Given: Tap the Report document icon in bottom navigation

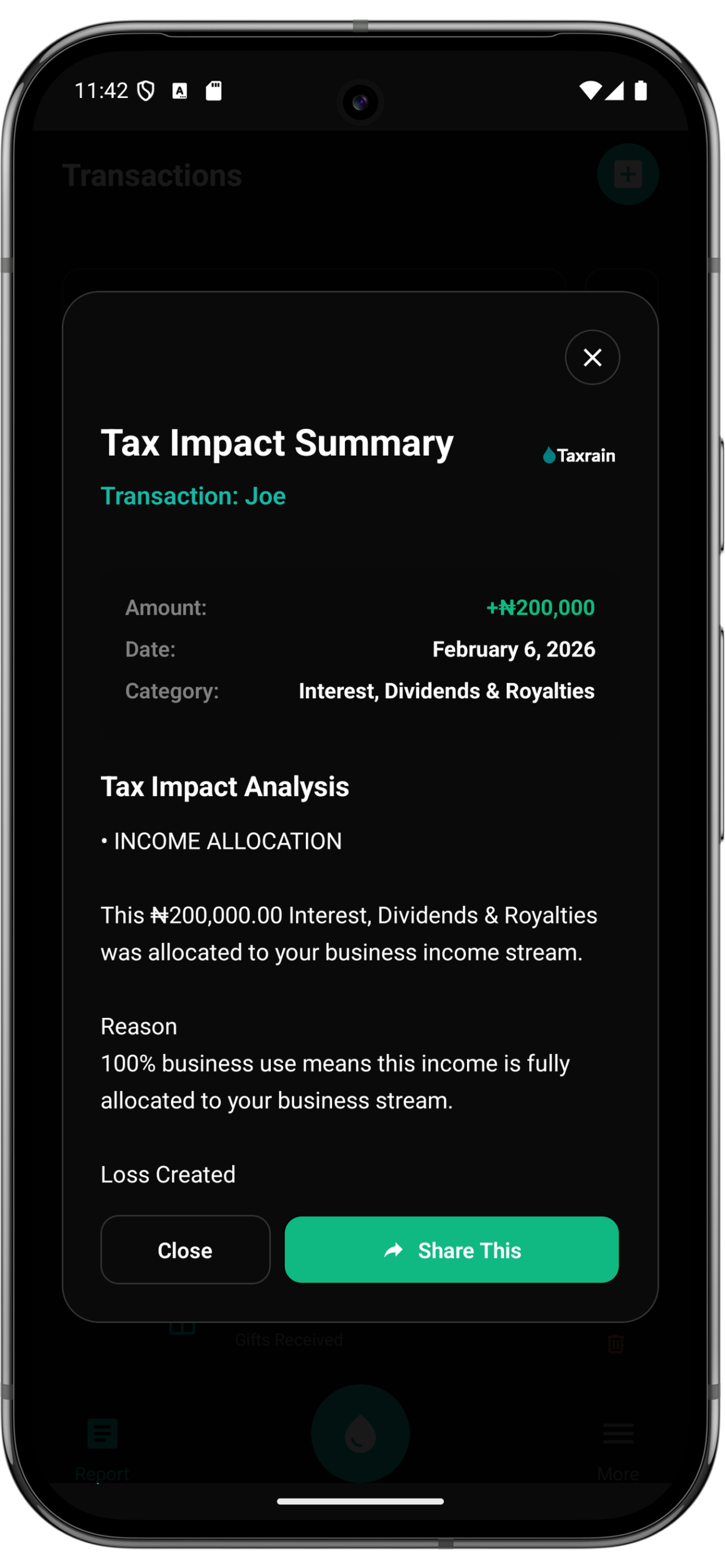Looking at the screenshot, I should 103,1433.
